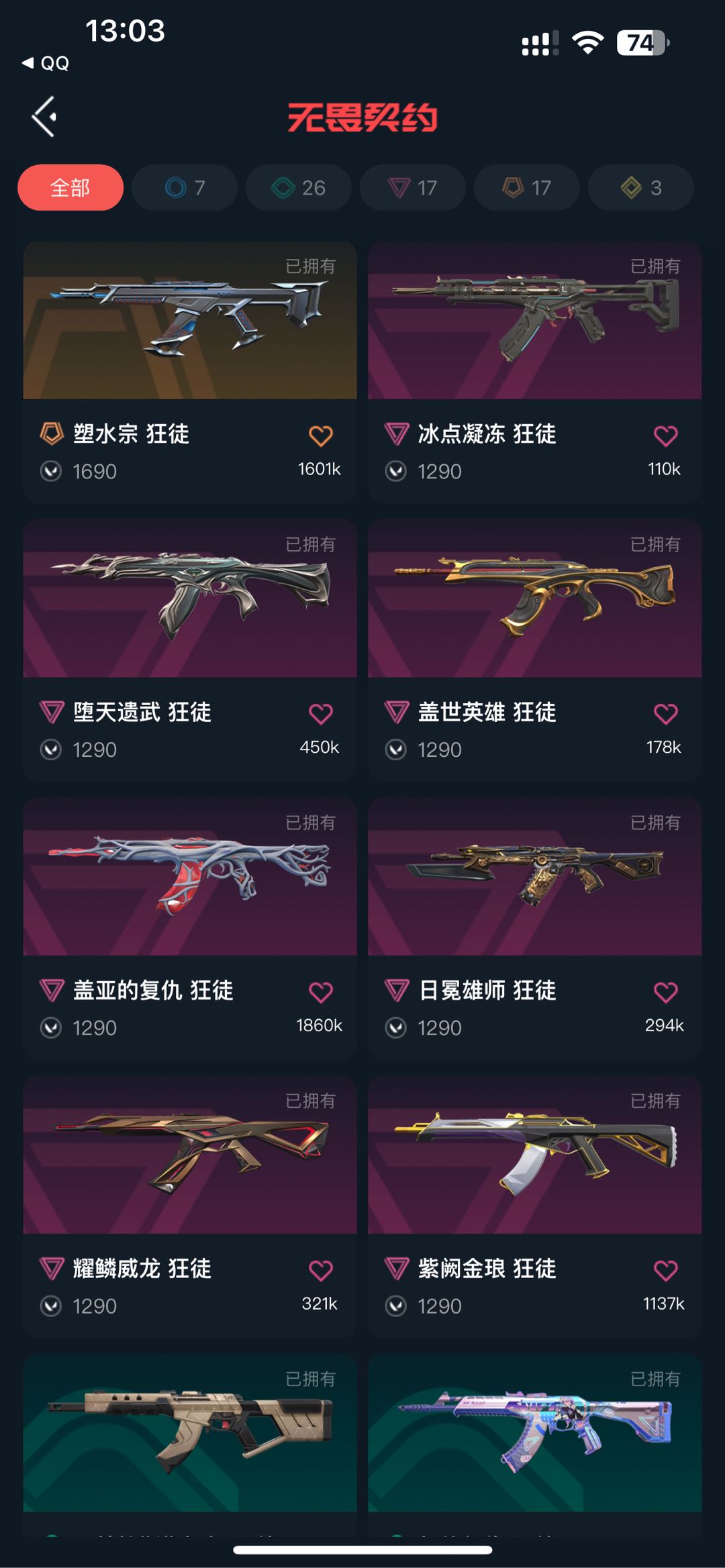Return to QQ via status bar link
This screenshot has height=1568, width=725.
click(x=46, y=63)
